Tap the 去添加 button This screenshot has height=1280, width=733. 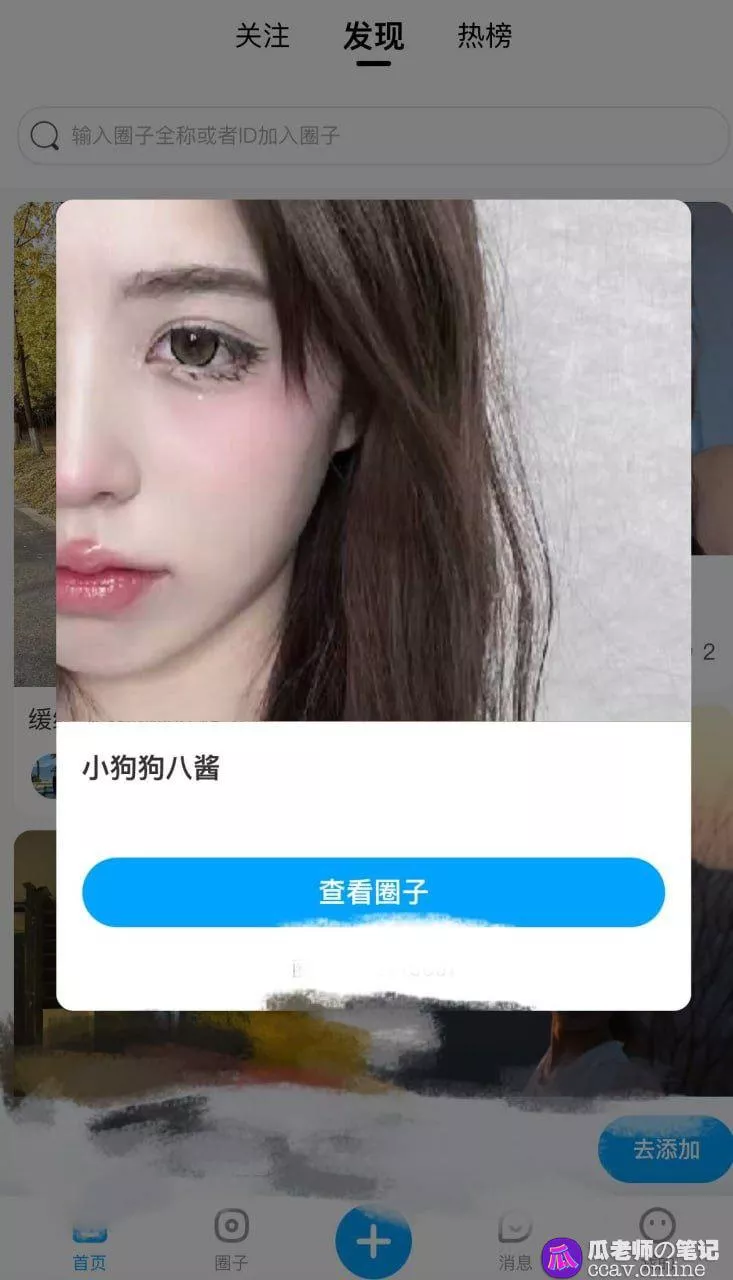tap(665, 1149)
